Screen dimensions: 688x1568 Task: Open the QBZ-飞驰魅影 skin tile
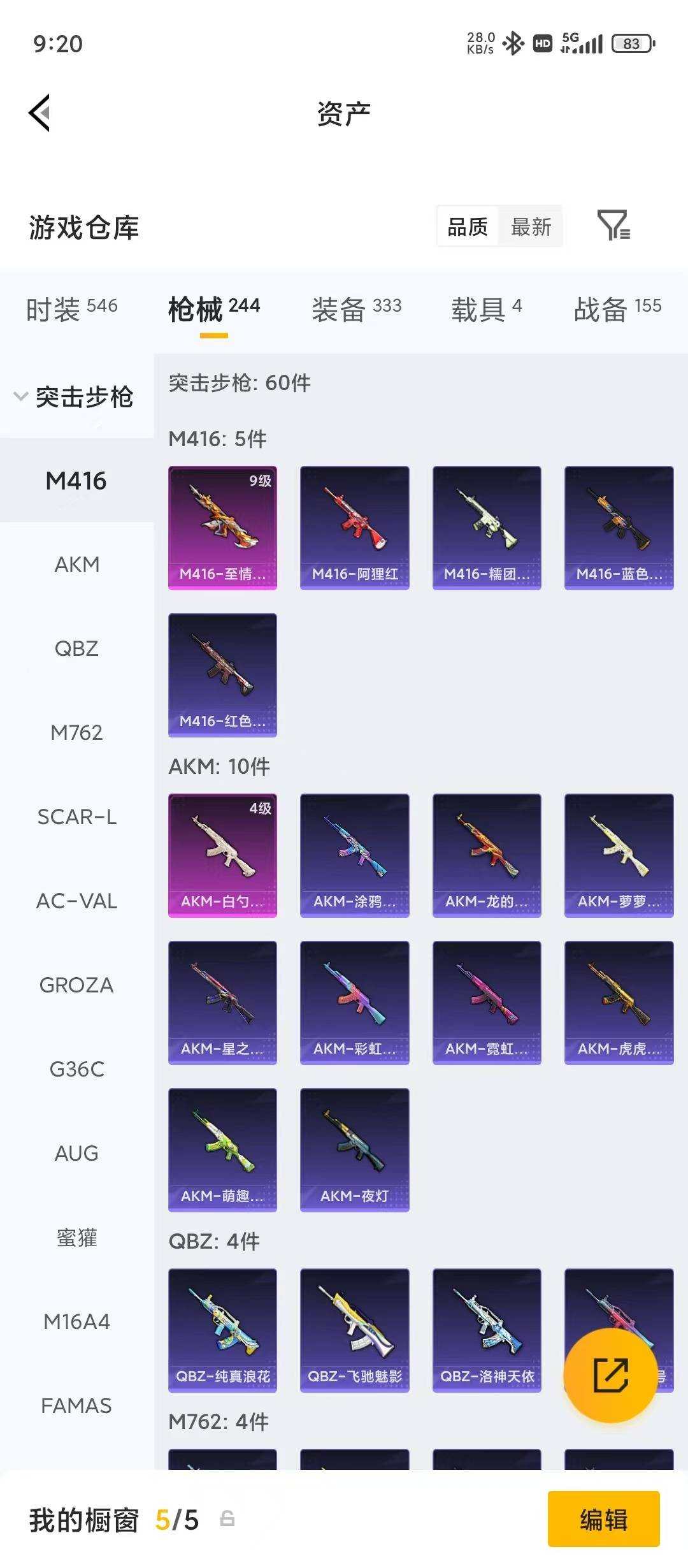click(355, 1330)
